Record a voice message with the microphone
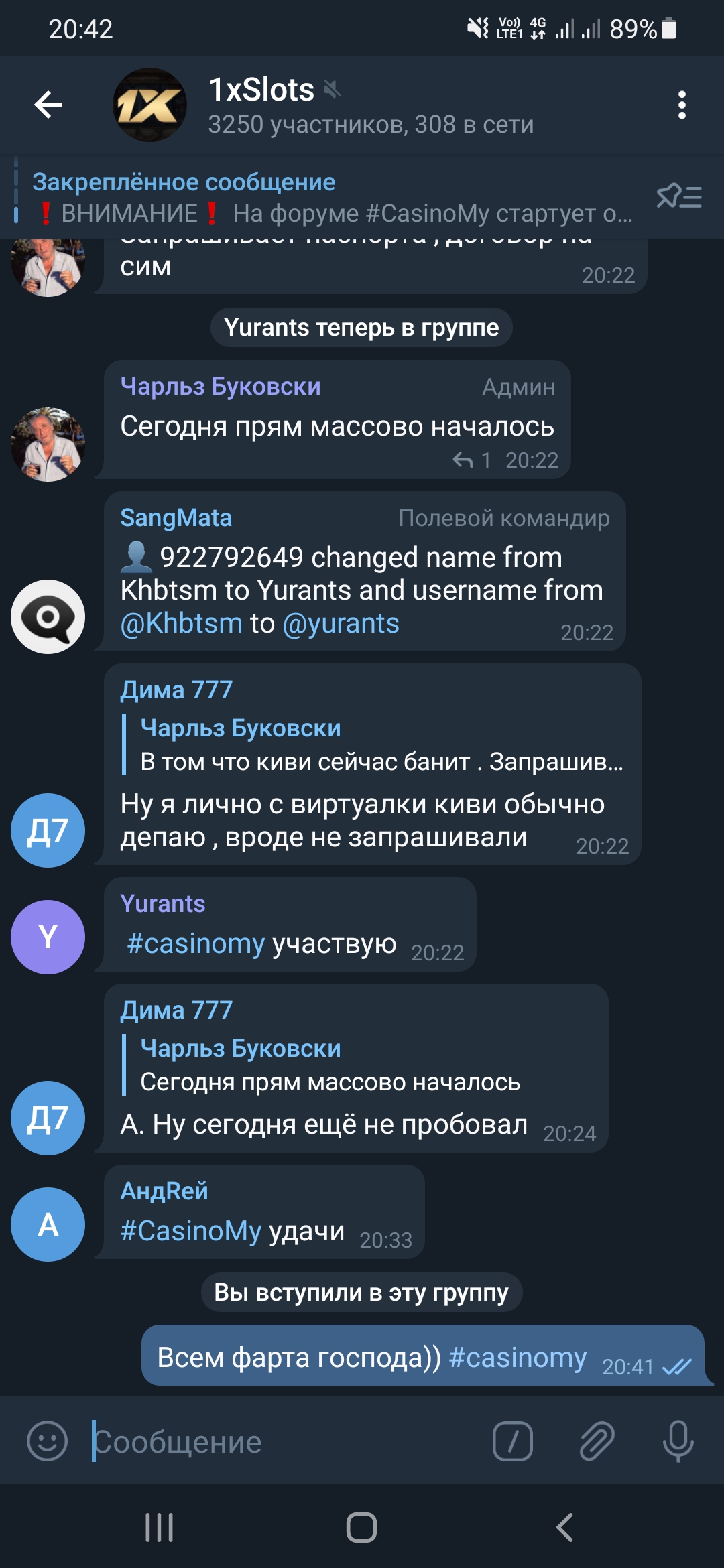The image size is (724, 1568). coord(678,1441)
